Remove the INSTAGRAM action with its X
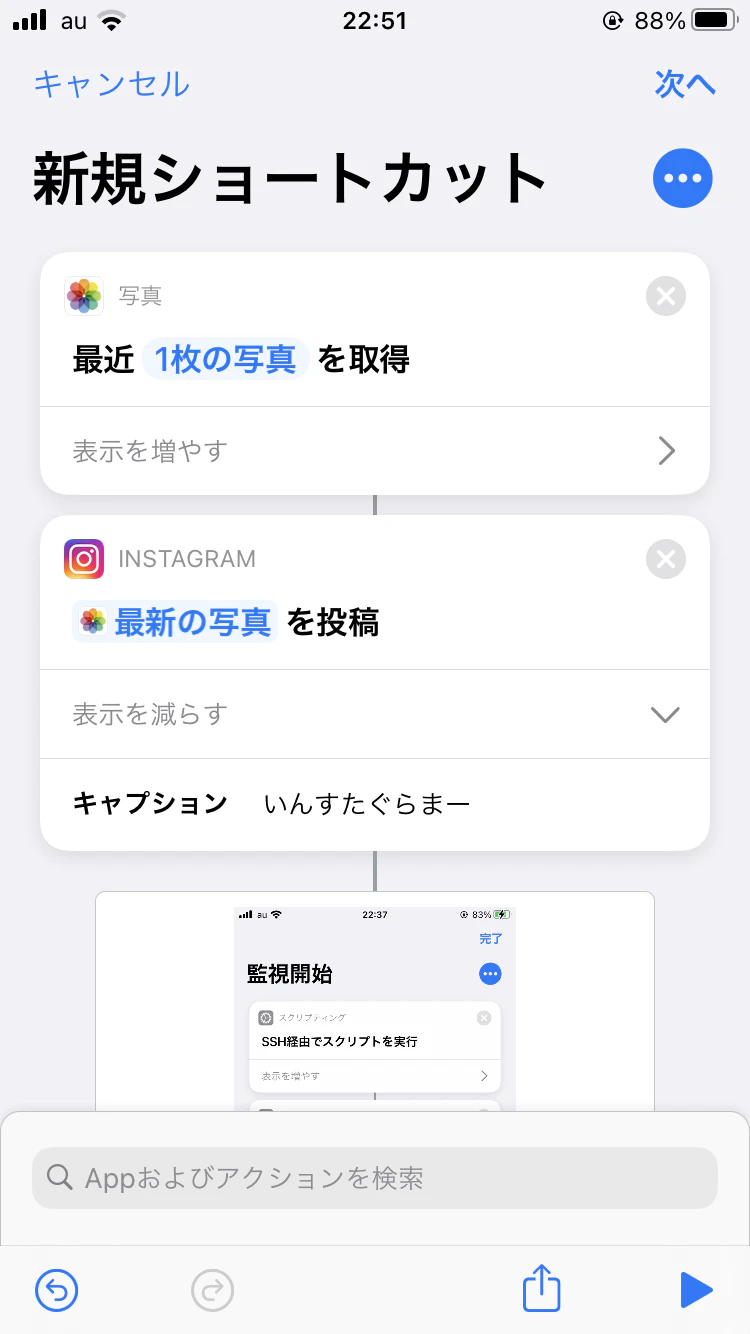This screenshot has width=750, height=1334. [x=665, y=559]
